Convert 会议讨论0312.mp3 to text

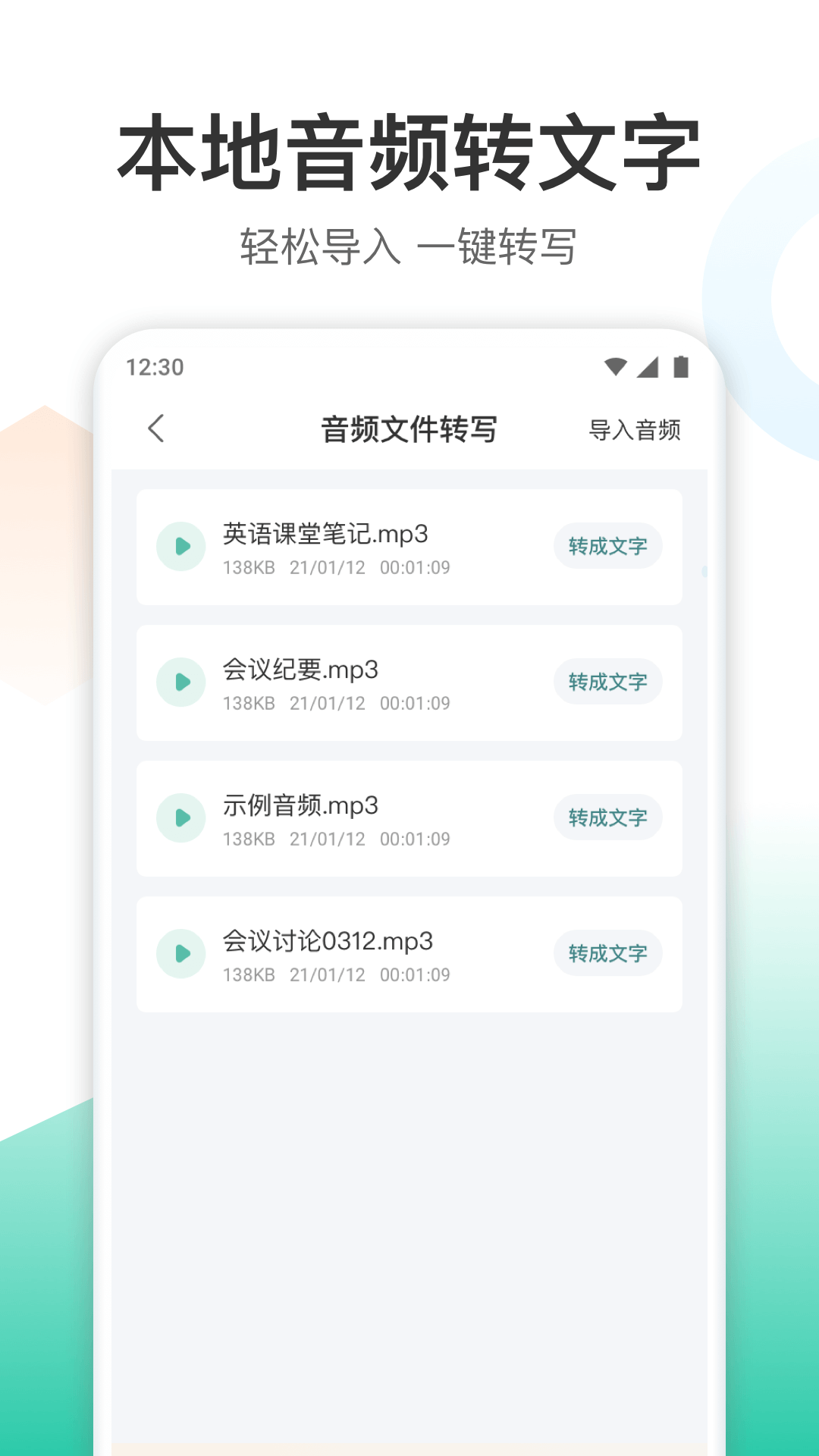(x=607, y=953)
